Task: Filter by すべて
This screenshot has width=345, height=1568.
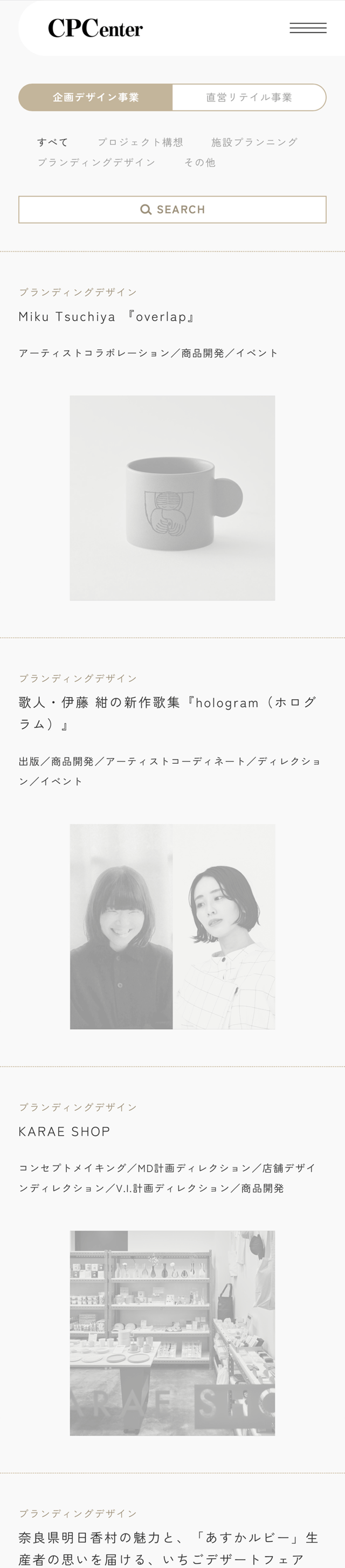Action: (x=53, y=142)
